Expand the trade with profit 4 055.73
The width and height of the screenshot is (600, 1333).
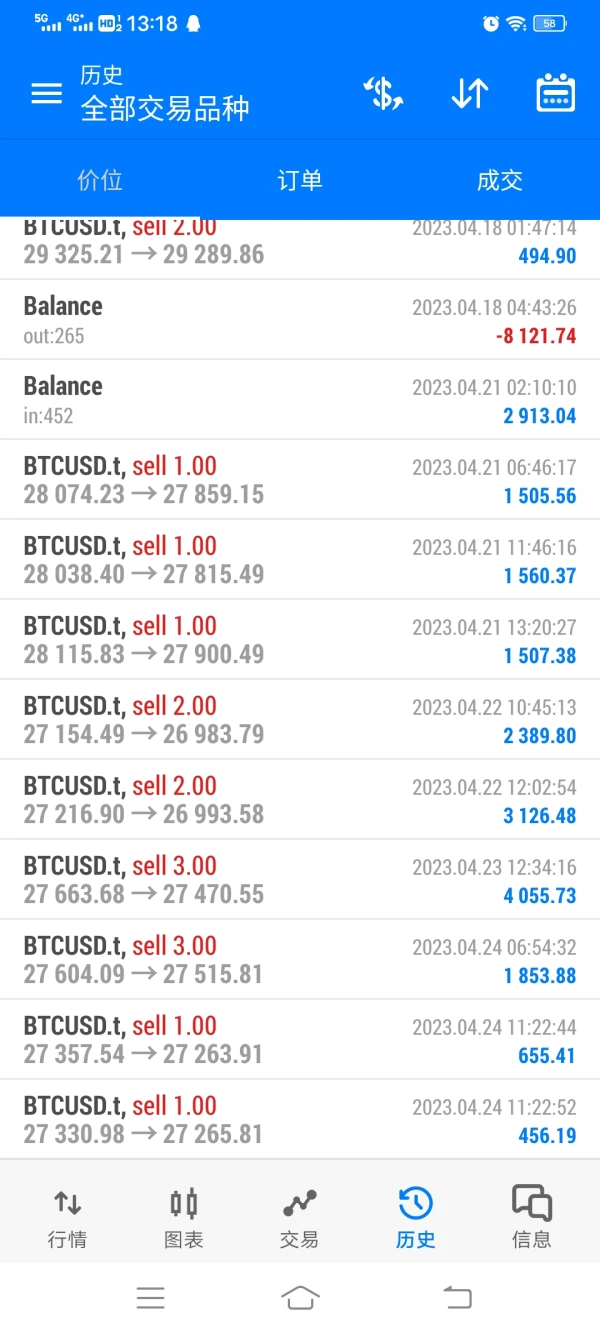click(300, 880)
